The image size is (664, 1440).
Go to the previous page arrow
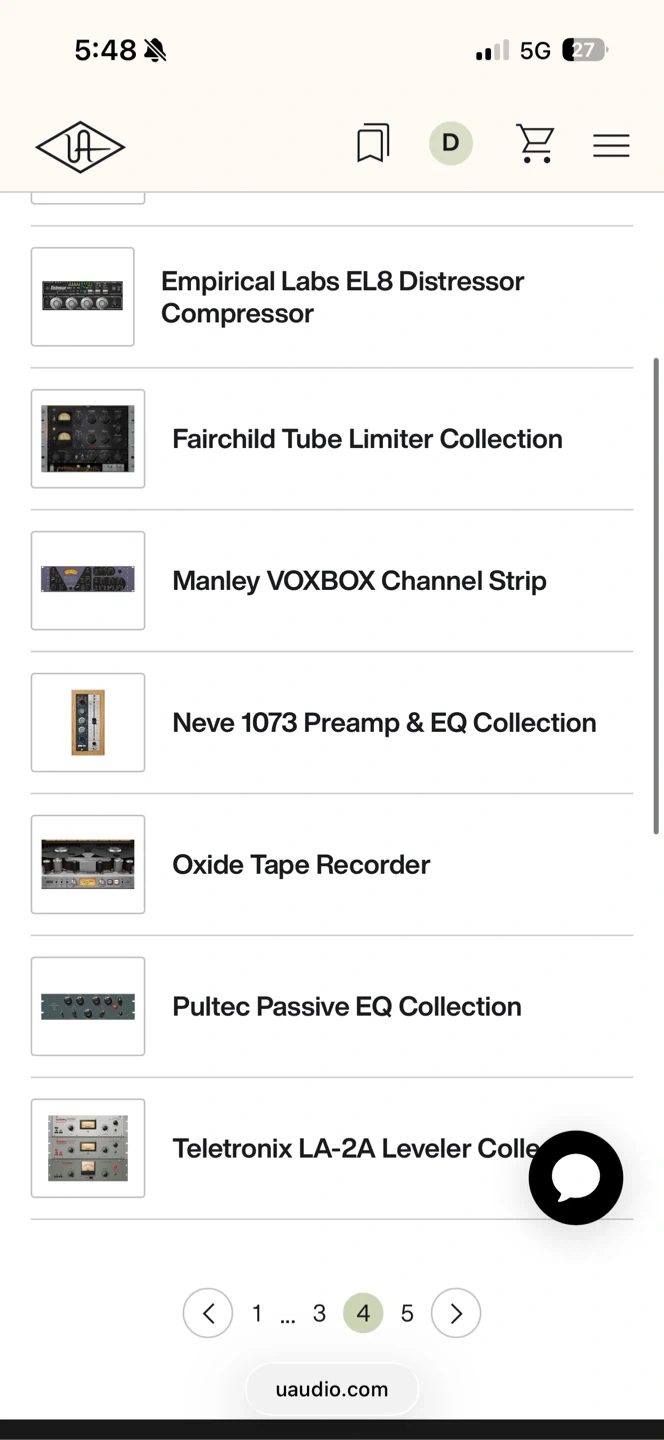tap(208, 1313)
